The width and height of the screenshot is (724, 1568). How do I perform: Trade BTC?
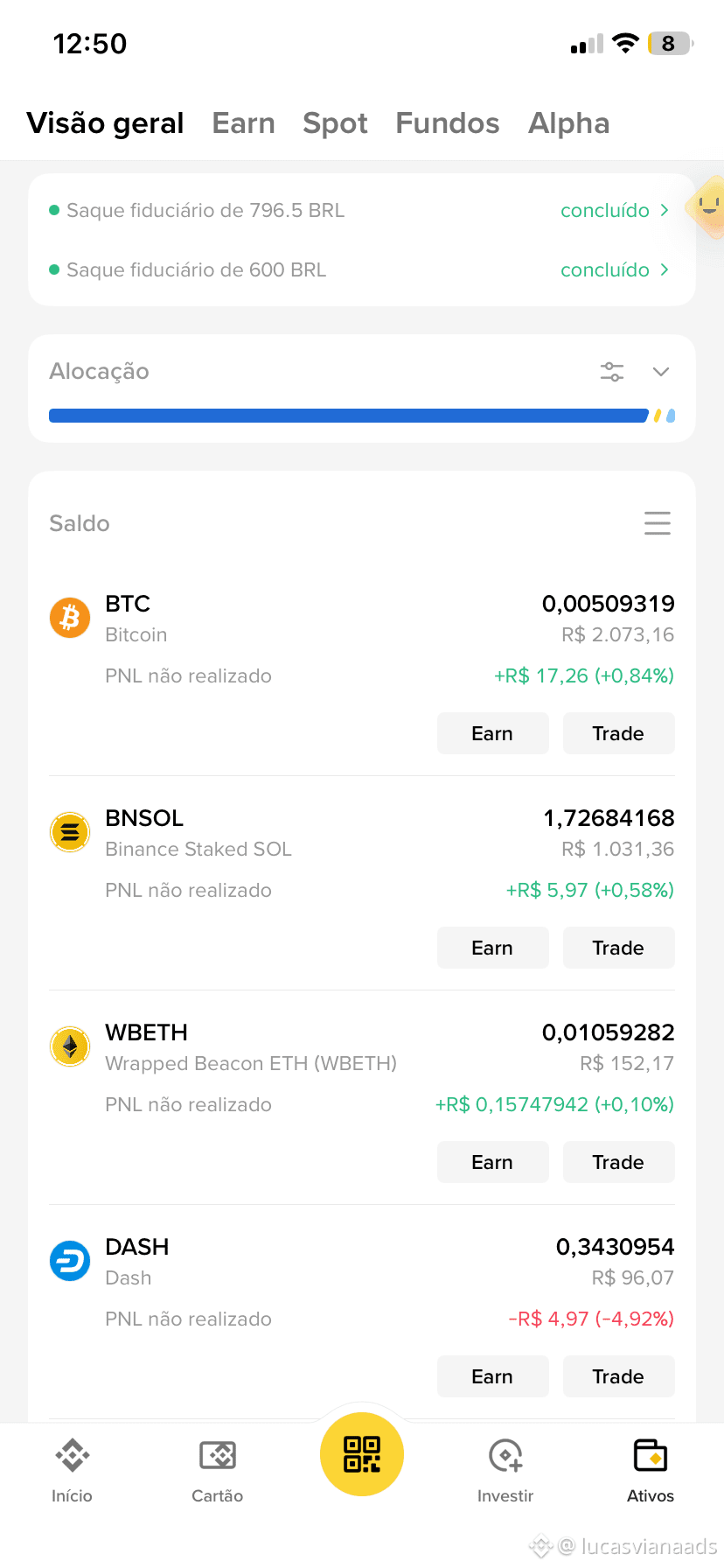click(618, 733)
